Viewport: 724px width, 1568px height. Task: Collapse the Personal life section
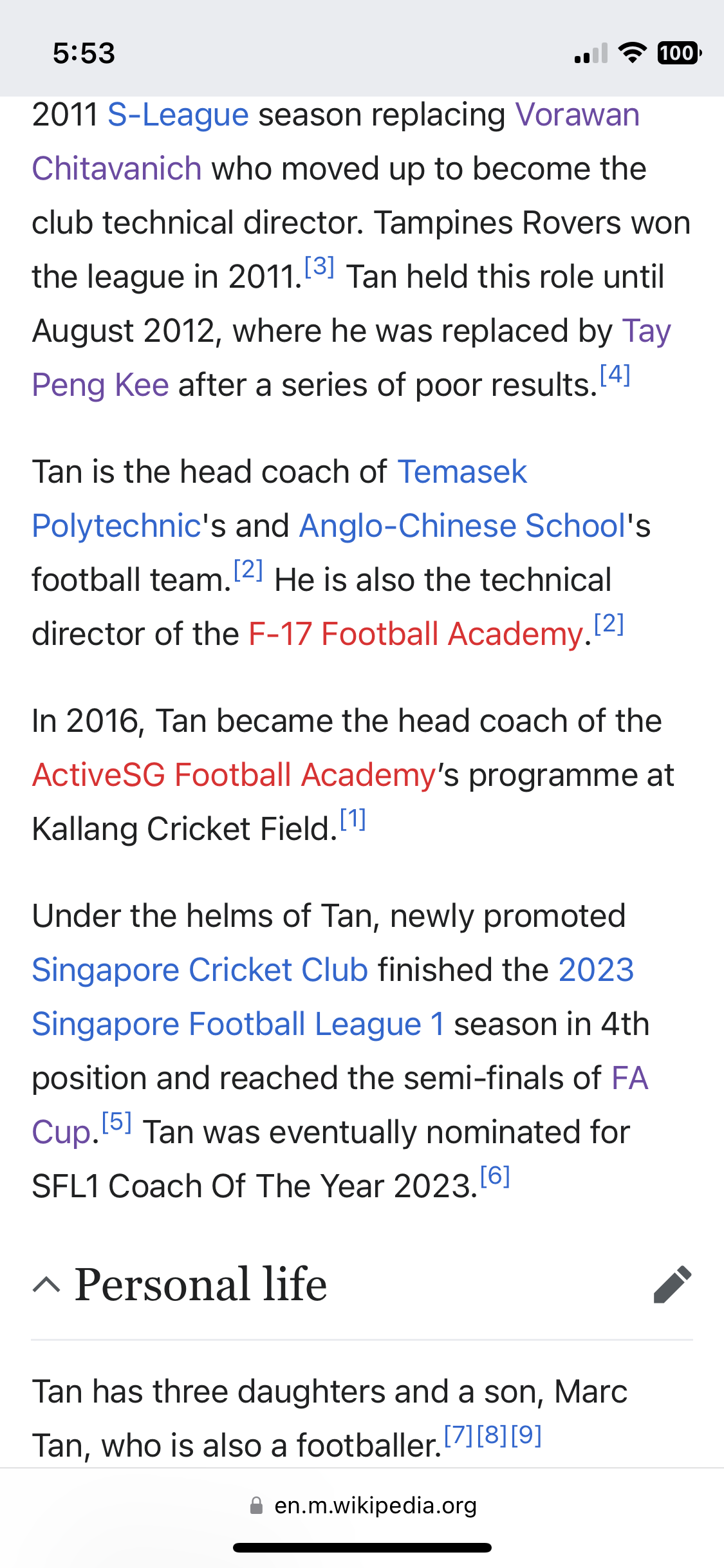[46, 1285]
